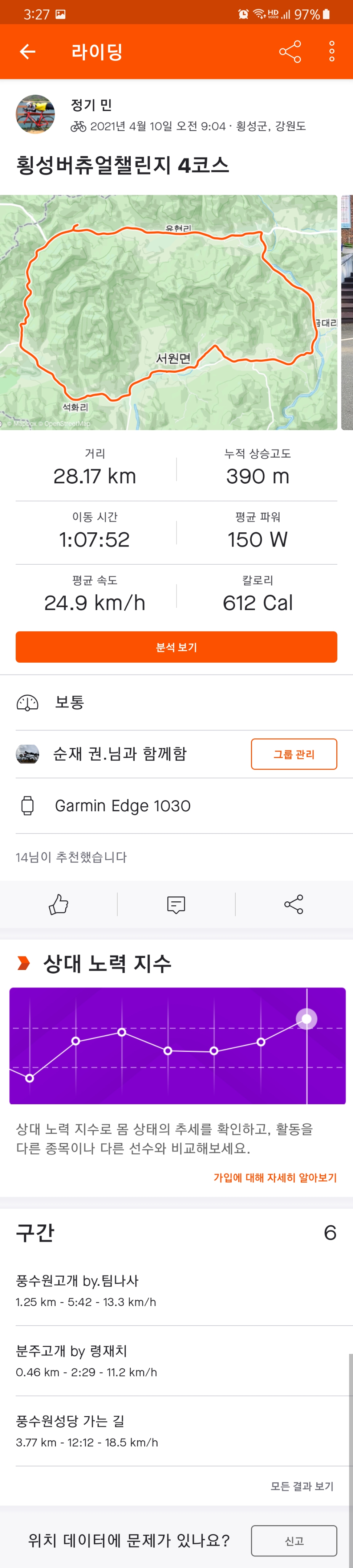353x1568 pixels.
Task: Open the overflow menu
Action: [x=332, y=52]
